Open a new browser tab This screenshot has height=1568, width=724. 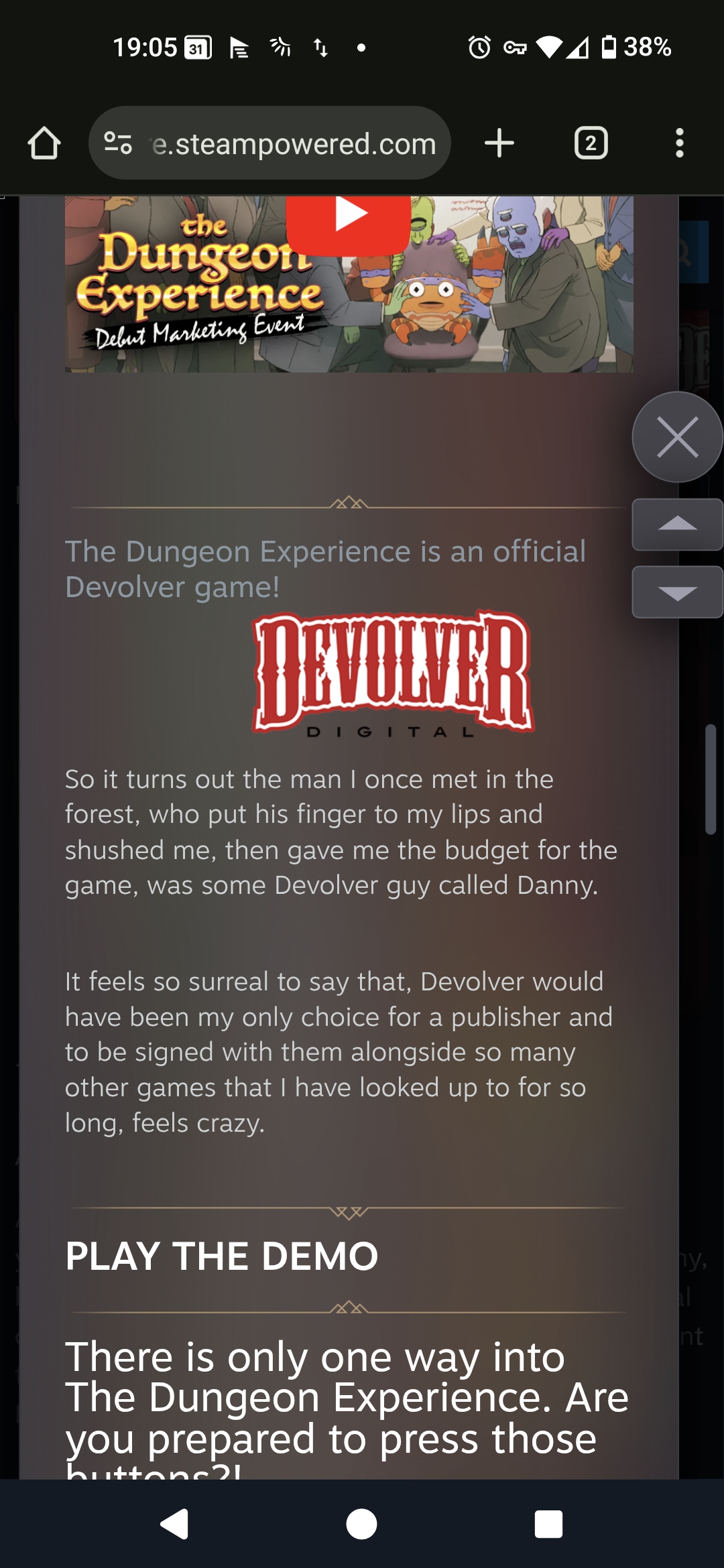coord(499,143)
